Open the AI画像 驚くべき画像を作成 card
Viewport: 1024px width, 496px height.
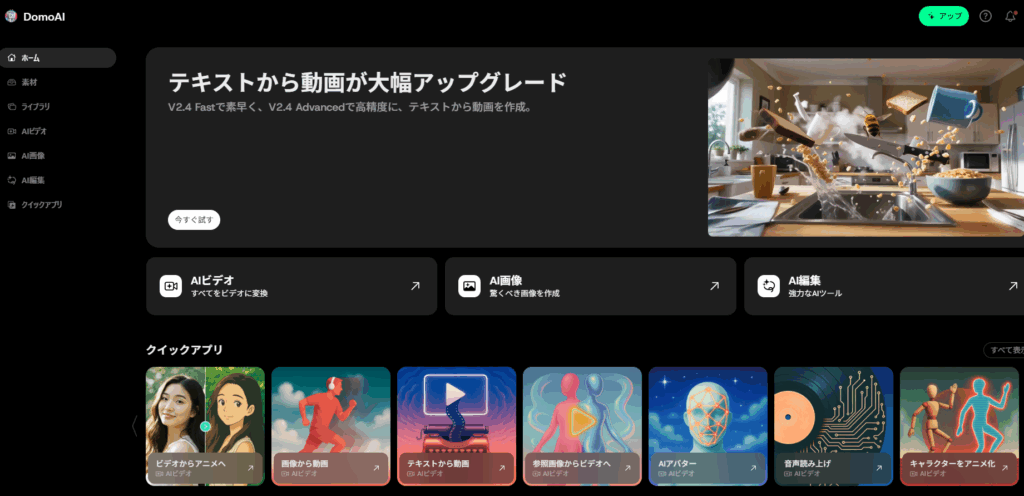590,286
